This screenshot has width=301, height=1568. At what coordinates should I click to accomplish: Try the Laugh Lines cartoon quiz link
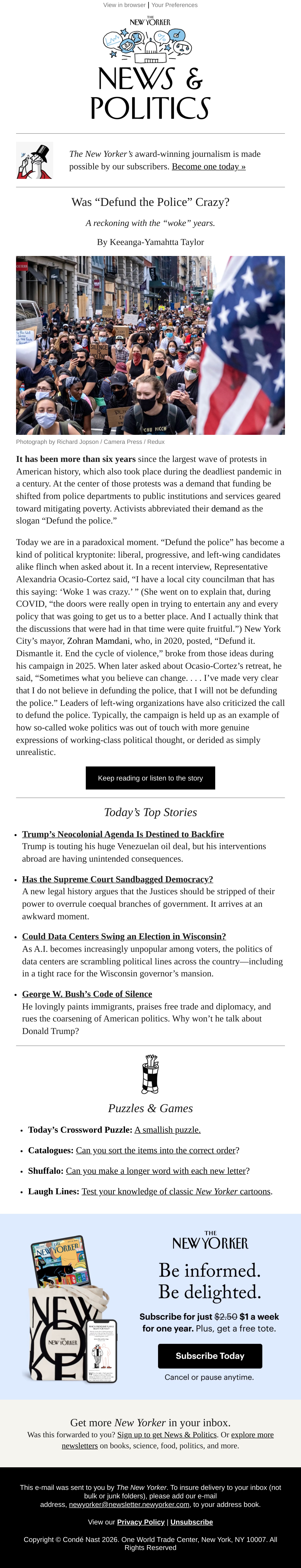176,1191
